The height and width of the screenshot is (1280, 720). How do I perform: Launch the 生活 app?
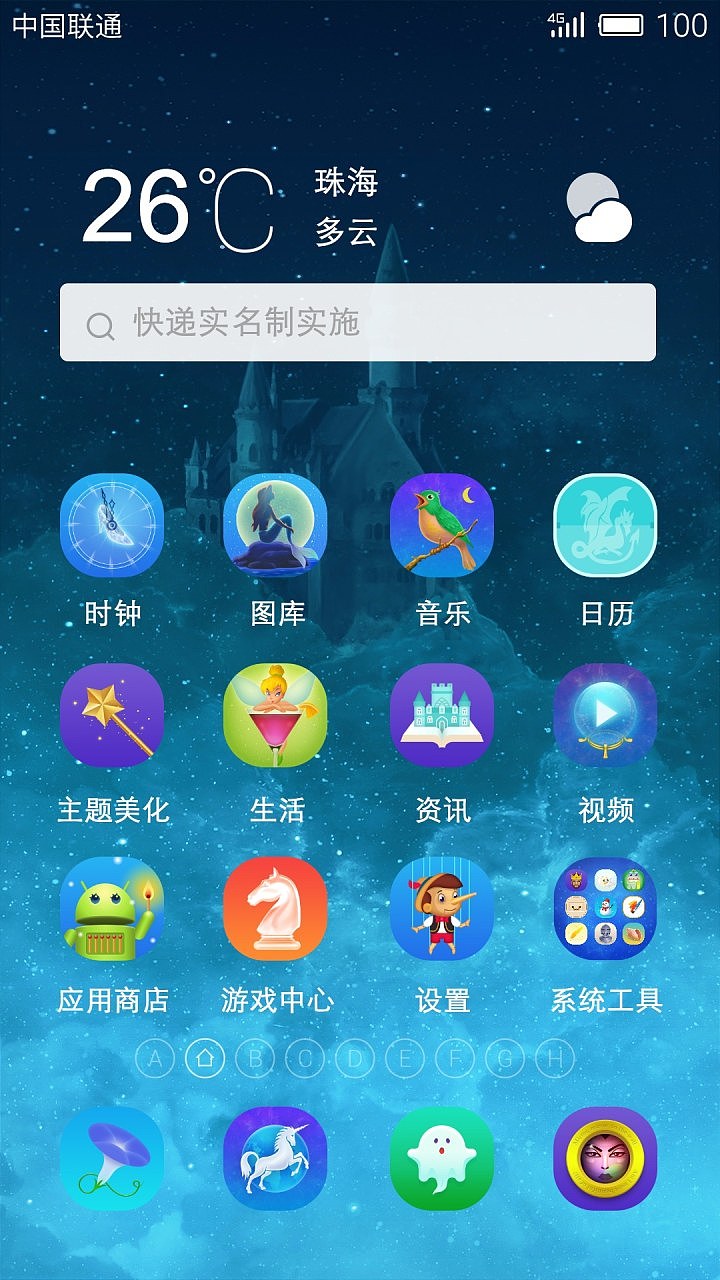coord(276,716)
